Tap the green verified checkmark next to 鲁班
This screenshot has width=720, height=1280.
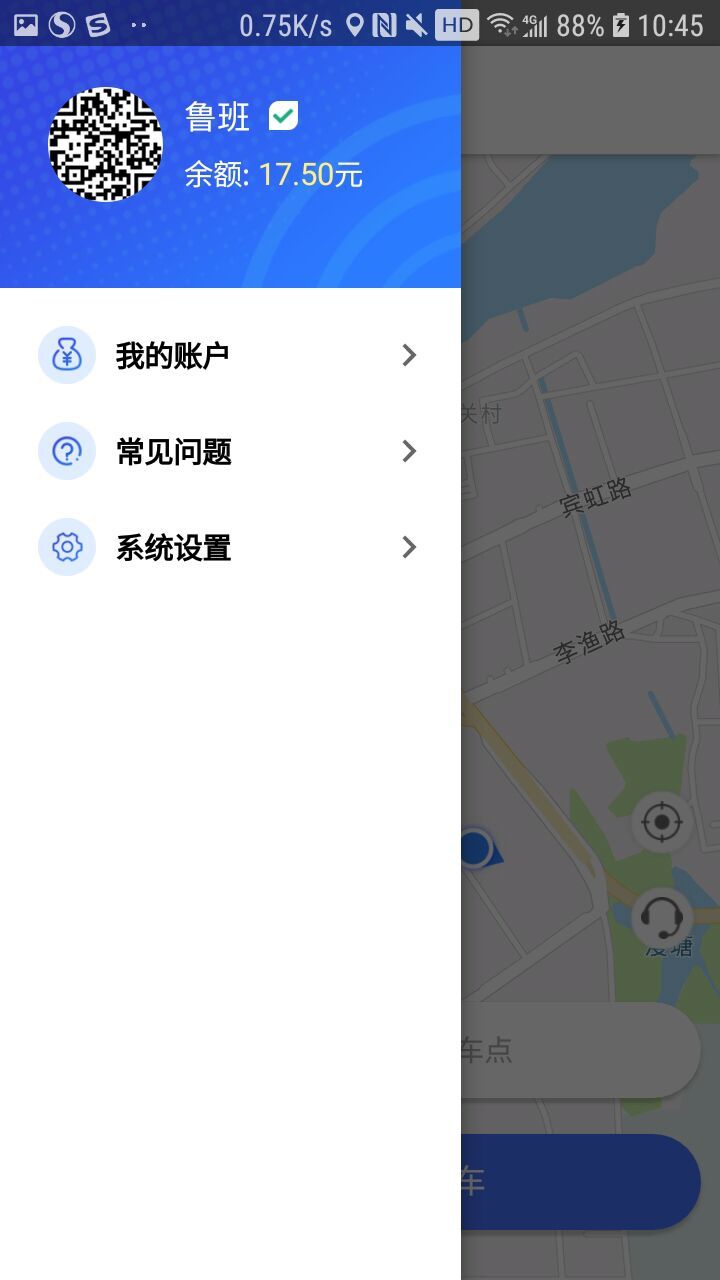[283, 115]
